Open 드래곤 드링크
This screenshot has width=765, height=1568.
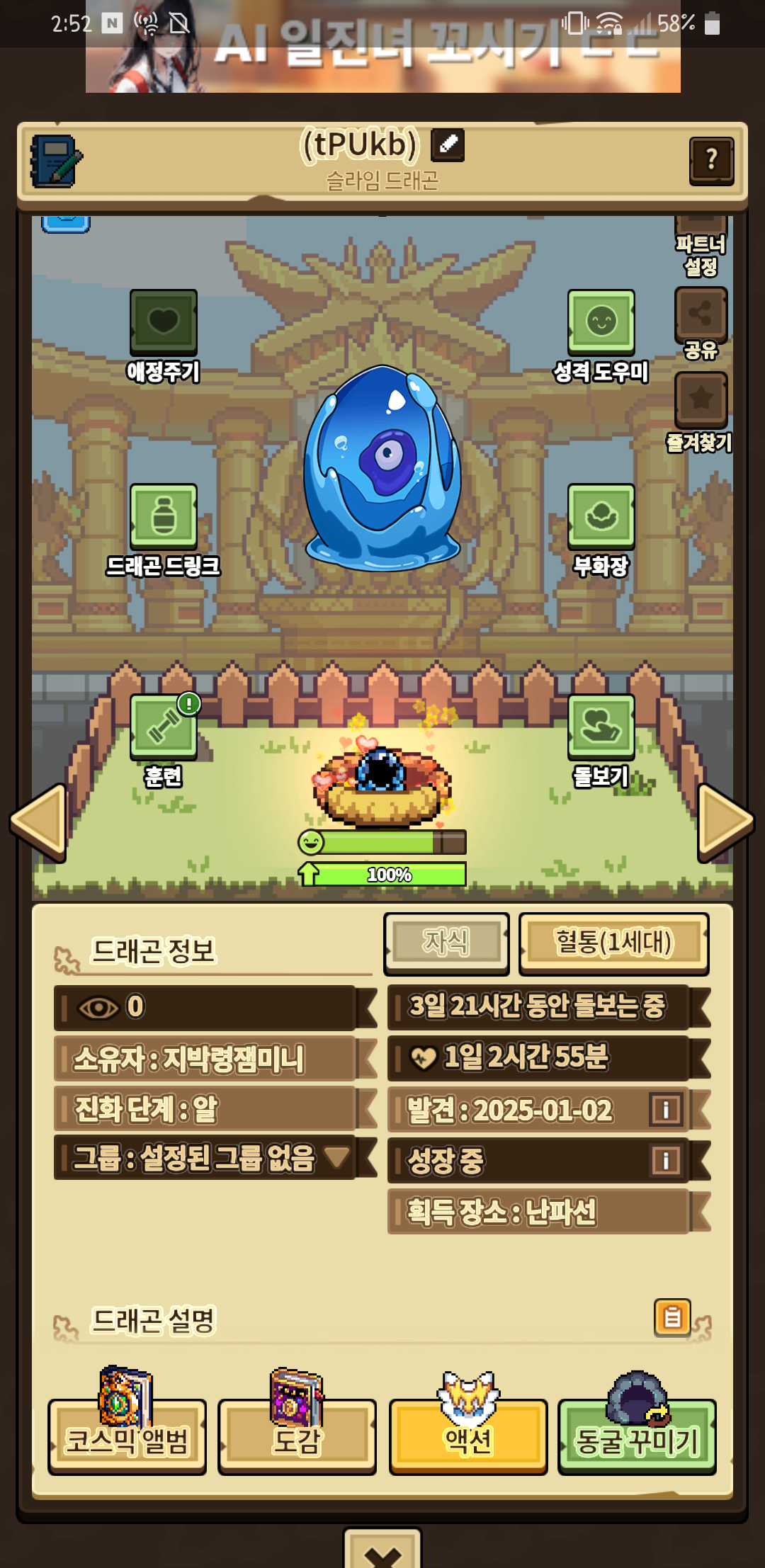pos(163,530)
